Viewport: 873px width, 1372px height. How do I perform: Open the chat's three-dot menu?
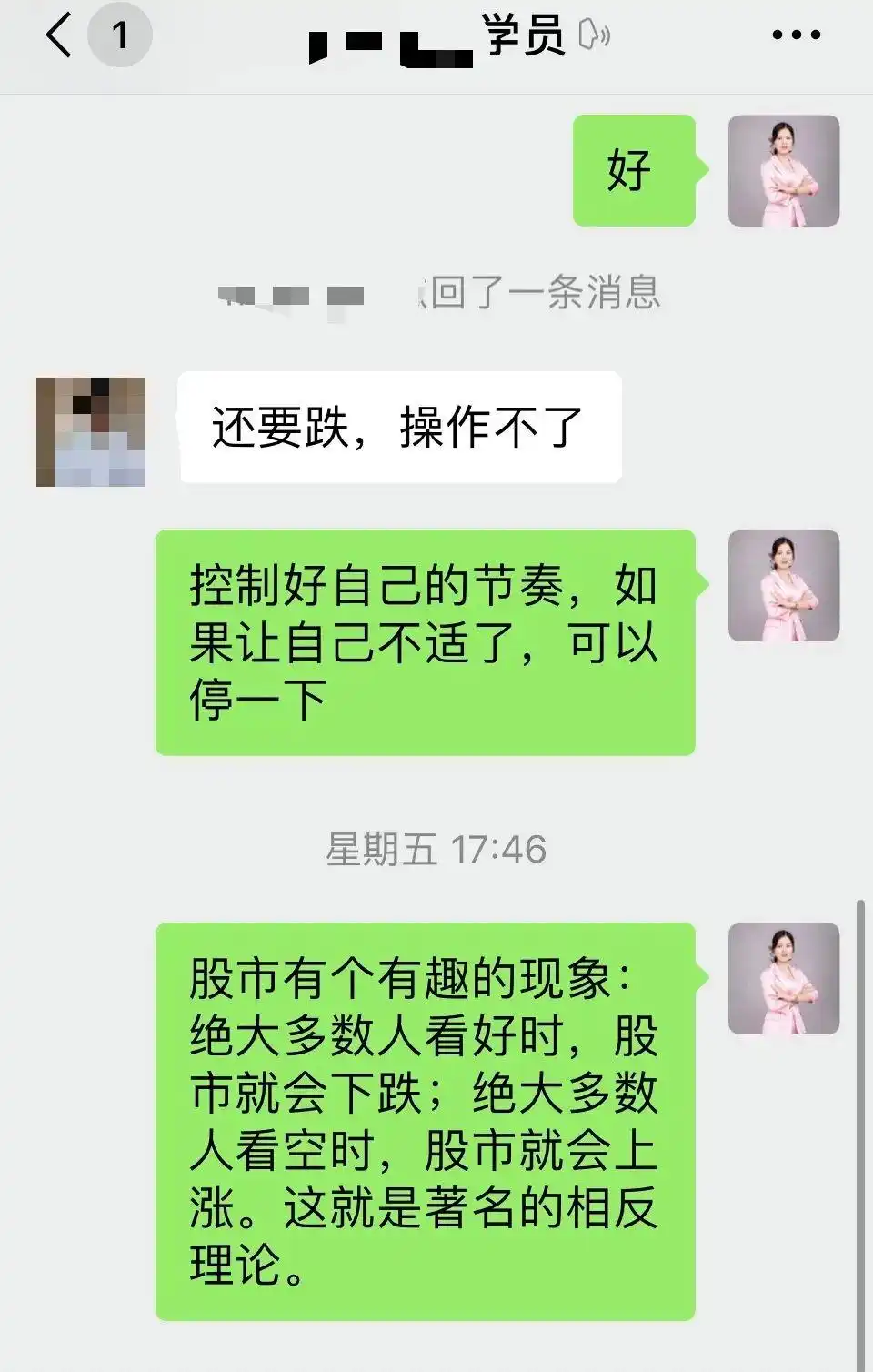click(796, 35)
